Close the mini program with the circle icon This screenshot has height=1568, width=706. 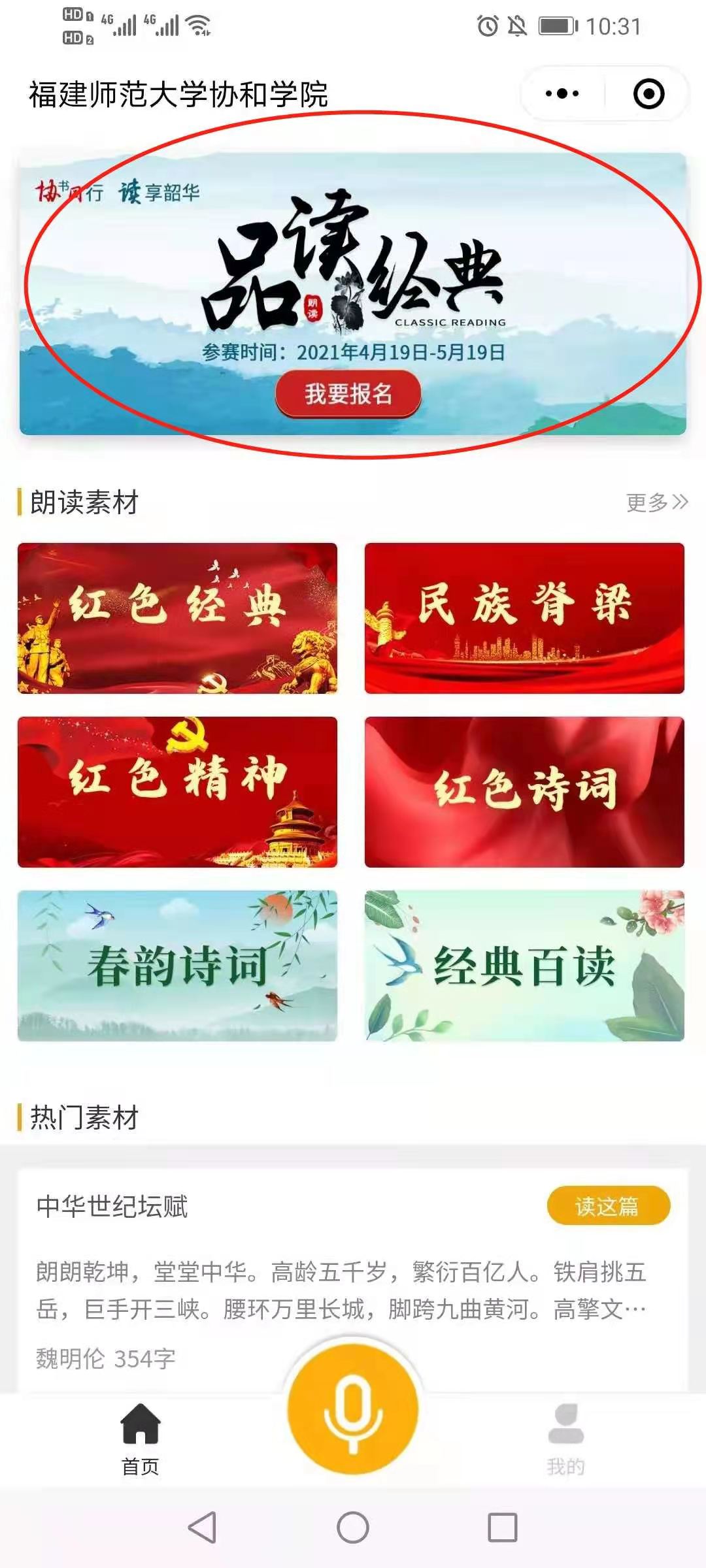648,94
